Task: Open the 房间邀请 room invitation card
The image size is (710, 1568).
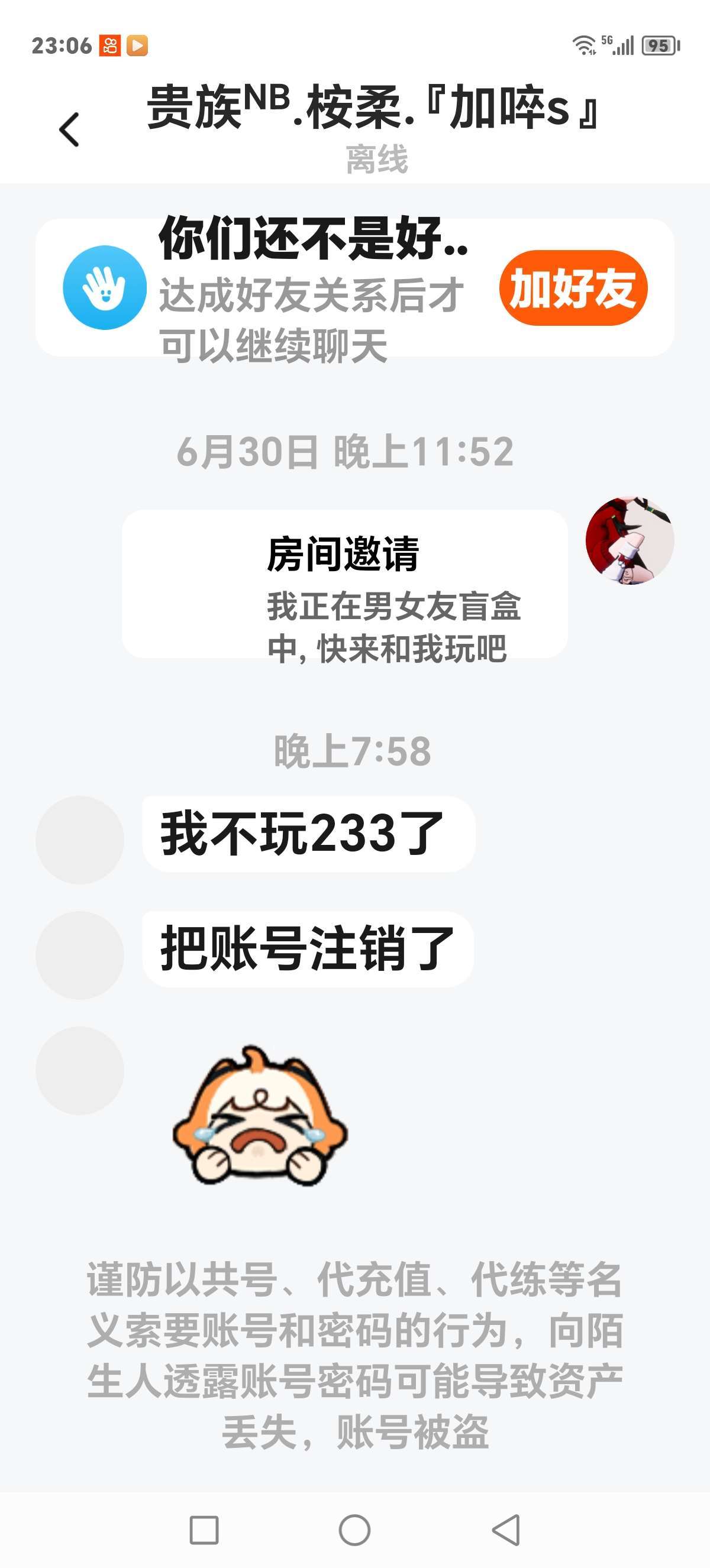Action: tap(345, 584)
